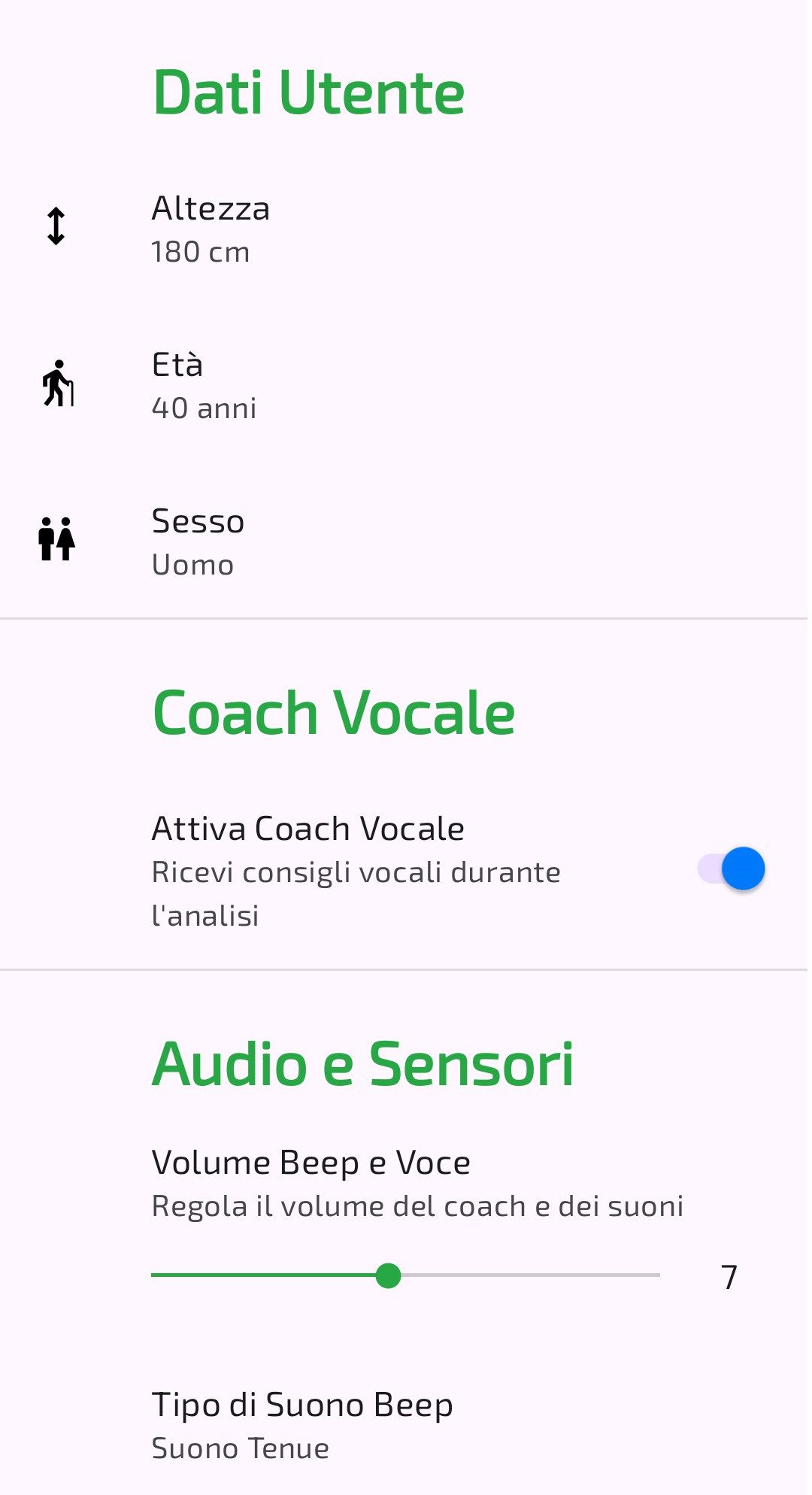Screen dimensions: 812x1495
Task: Click the Volume Beep e Voce label
Action: coord(311,1162)
